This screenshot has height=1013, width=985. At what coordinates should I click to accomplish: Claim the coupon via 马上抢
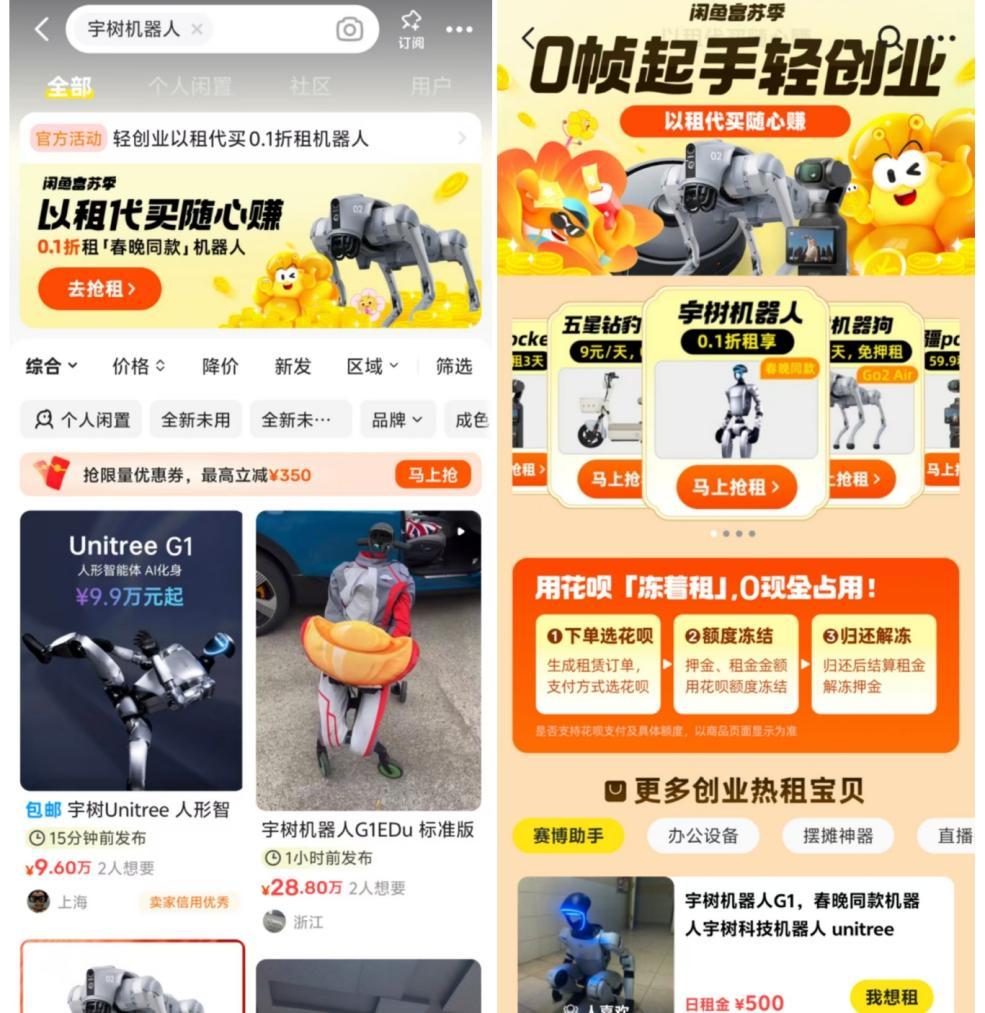(432, 475)
